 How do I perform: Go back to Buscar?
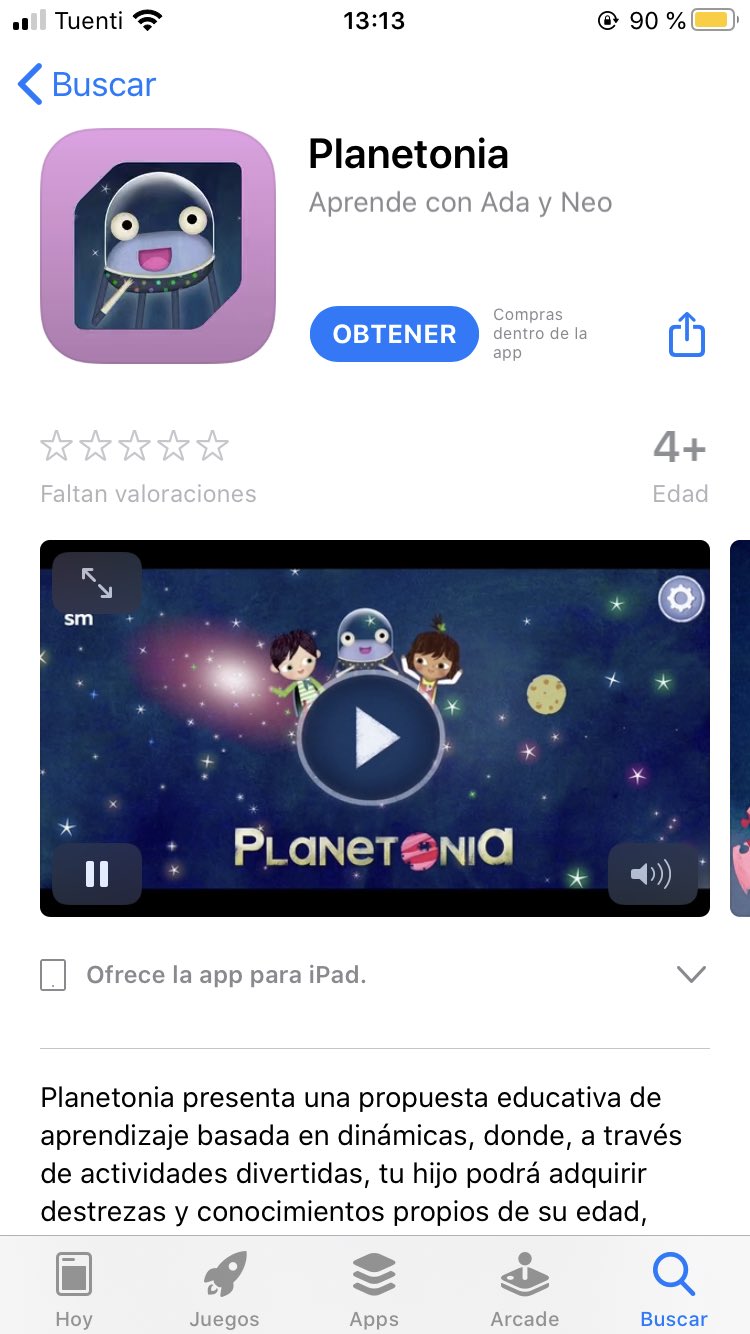(x=87, y=85)
